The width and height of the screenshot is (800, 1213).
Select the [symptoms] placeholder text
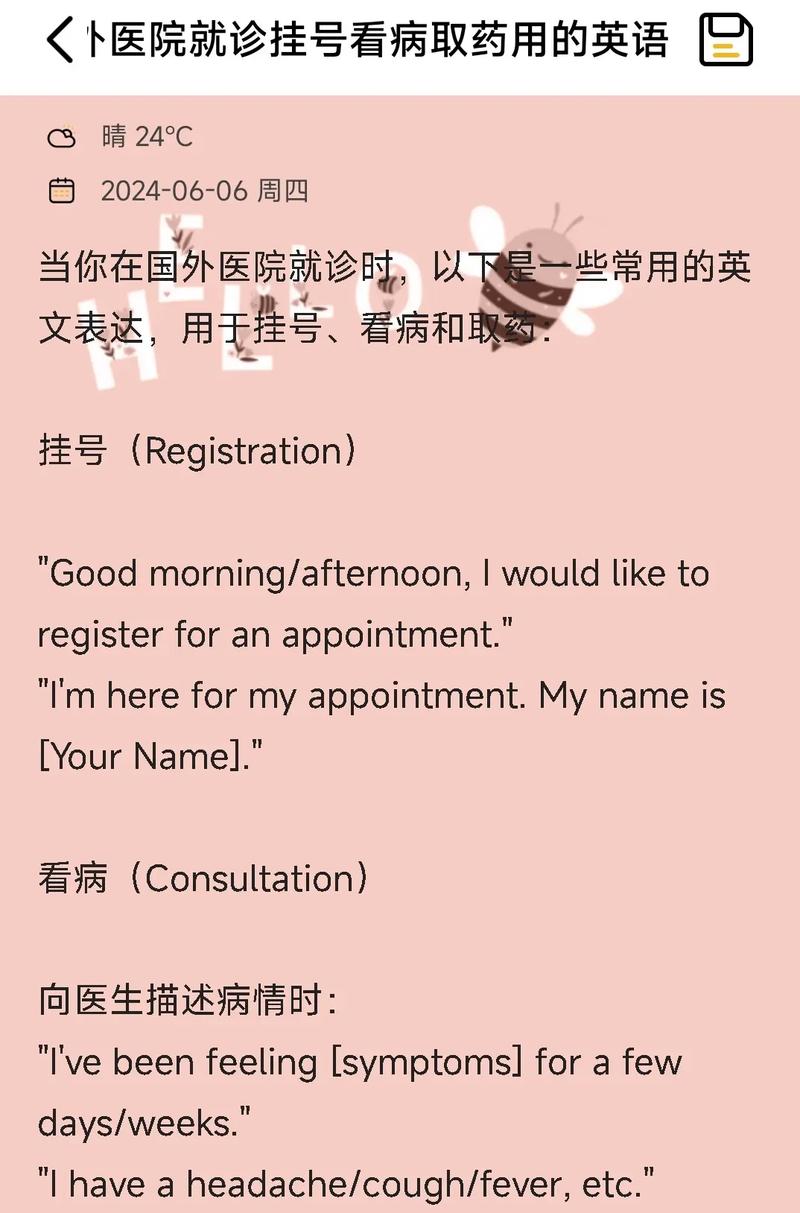pos(430,1062)
